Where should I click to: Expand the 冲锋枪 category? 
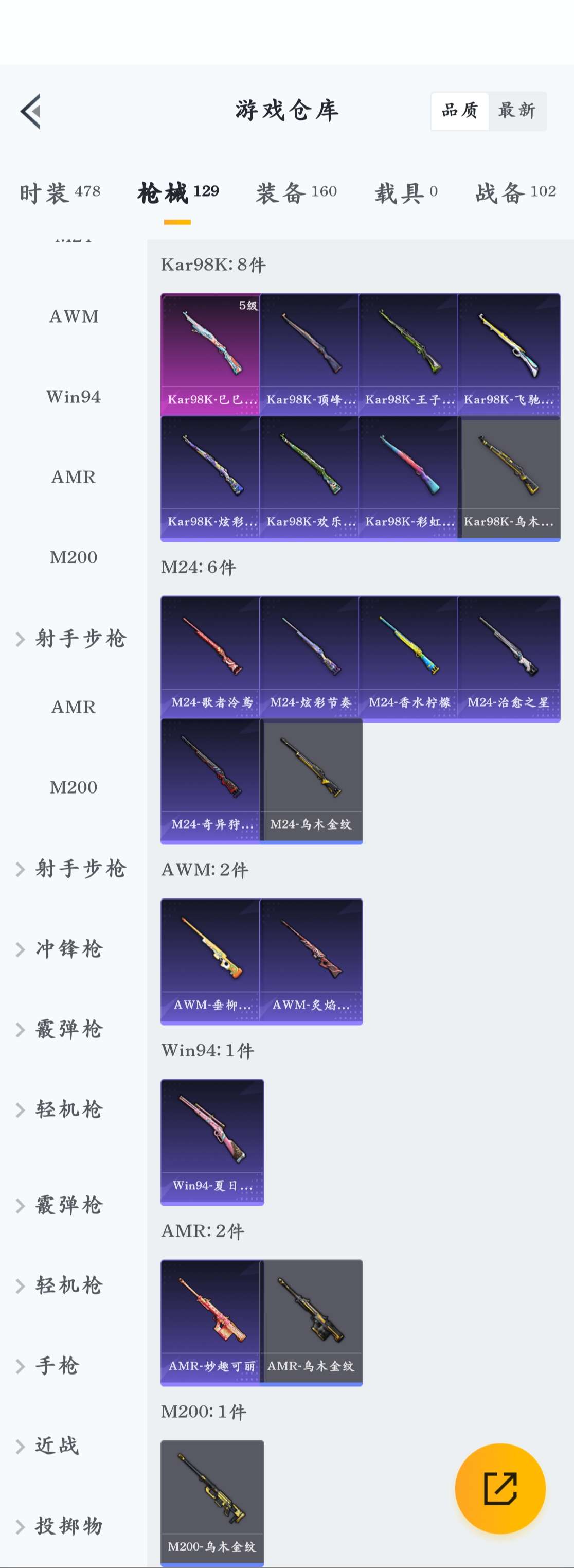(x=68, y=949)
